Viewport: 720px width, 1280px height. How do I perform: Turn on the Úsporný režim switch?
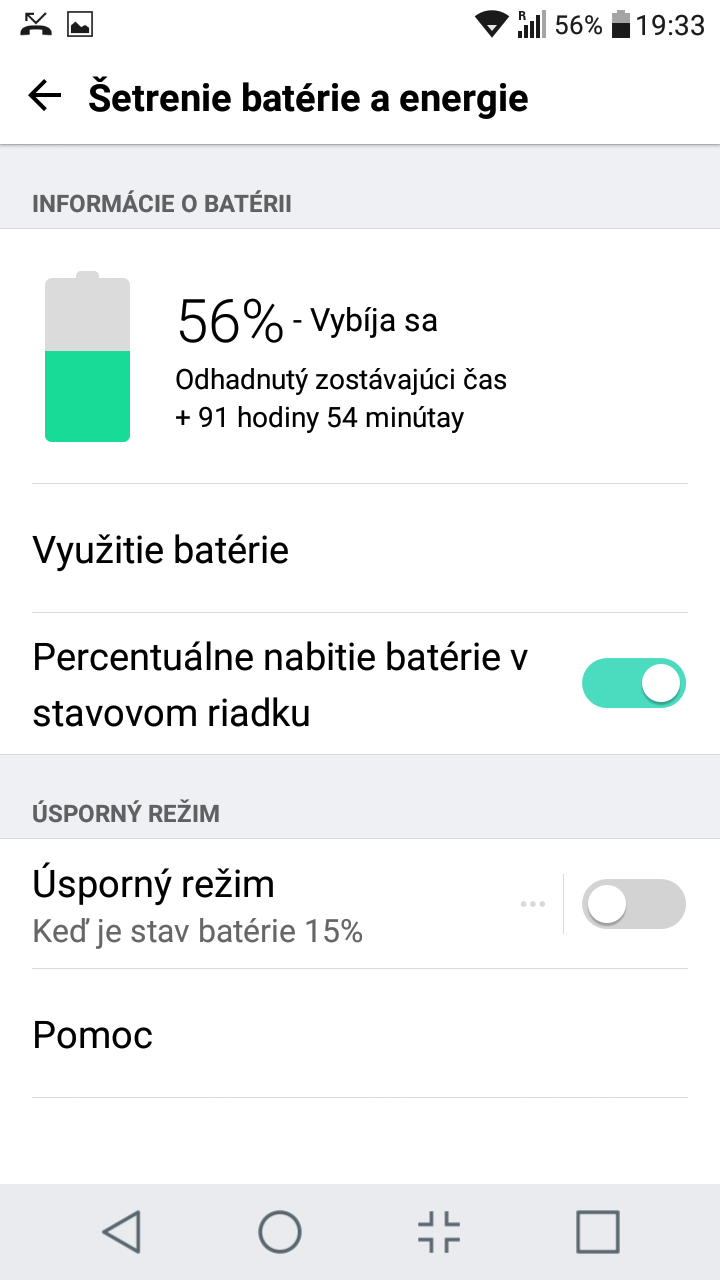coord(634,904)
